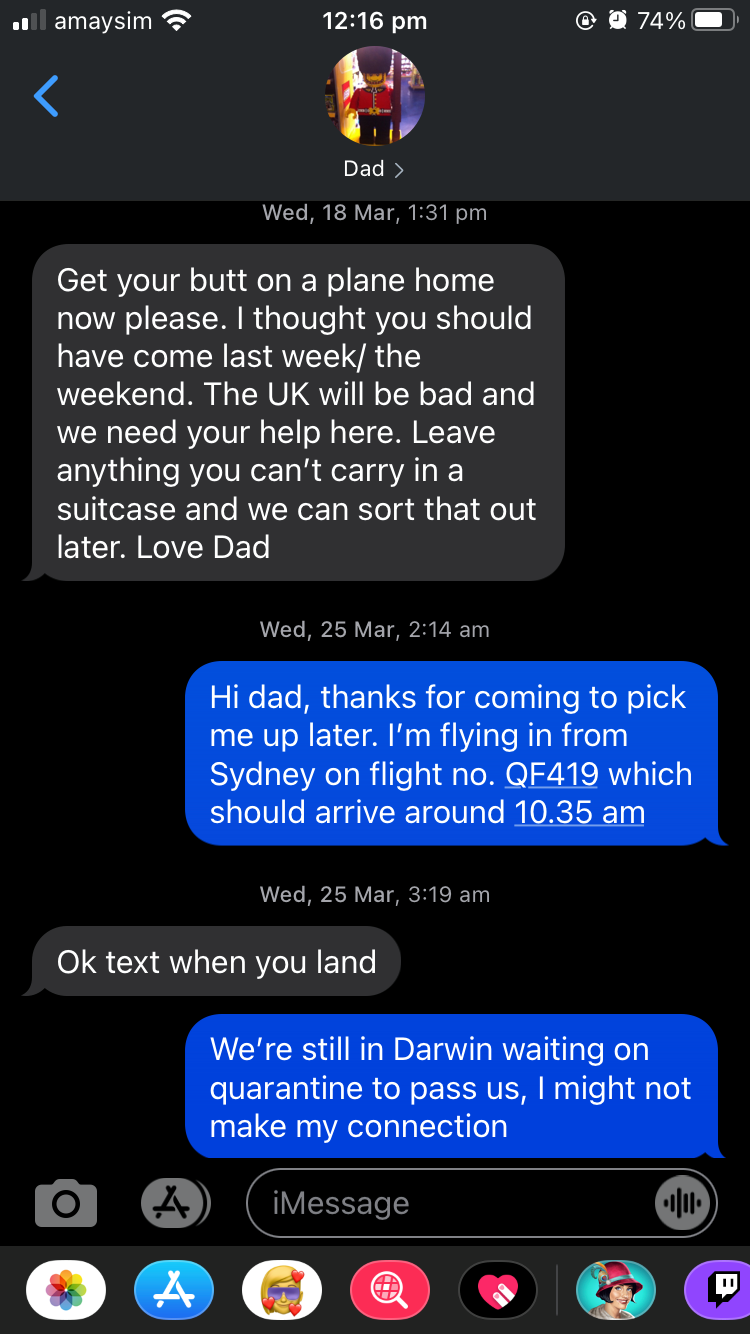Viewport: 750px width, 1334px height.
Task: Open the Memoji stickers app
Action: (x=282, y=1290)
